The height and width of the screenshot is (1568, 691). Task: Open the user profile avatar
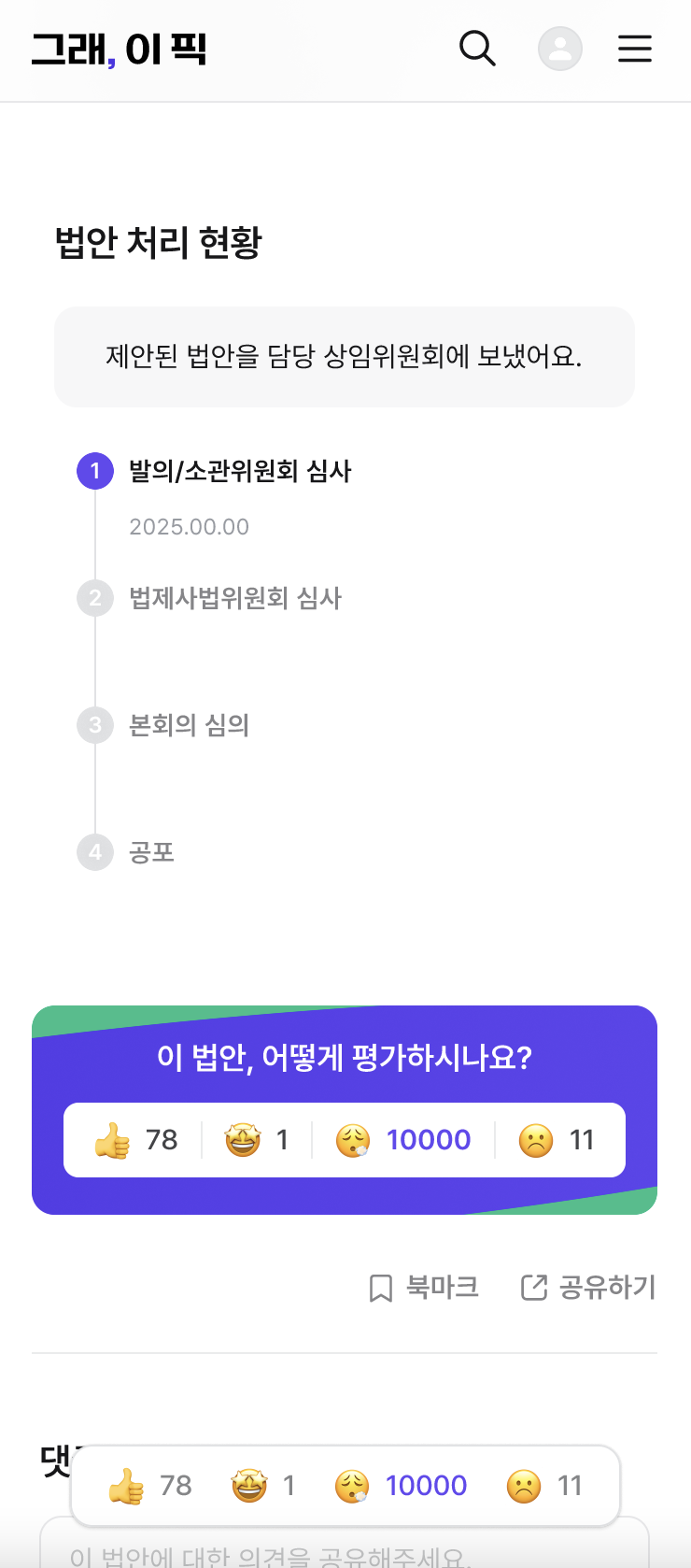pyautogui.click(x=560, y=49)
